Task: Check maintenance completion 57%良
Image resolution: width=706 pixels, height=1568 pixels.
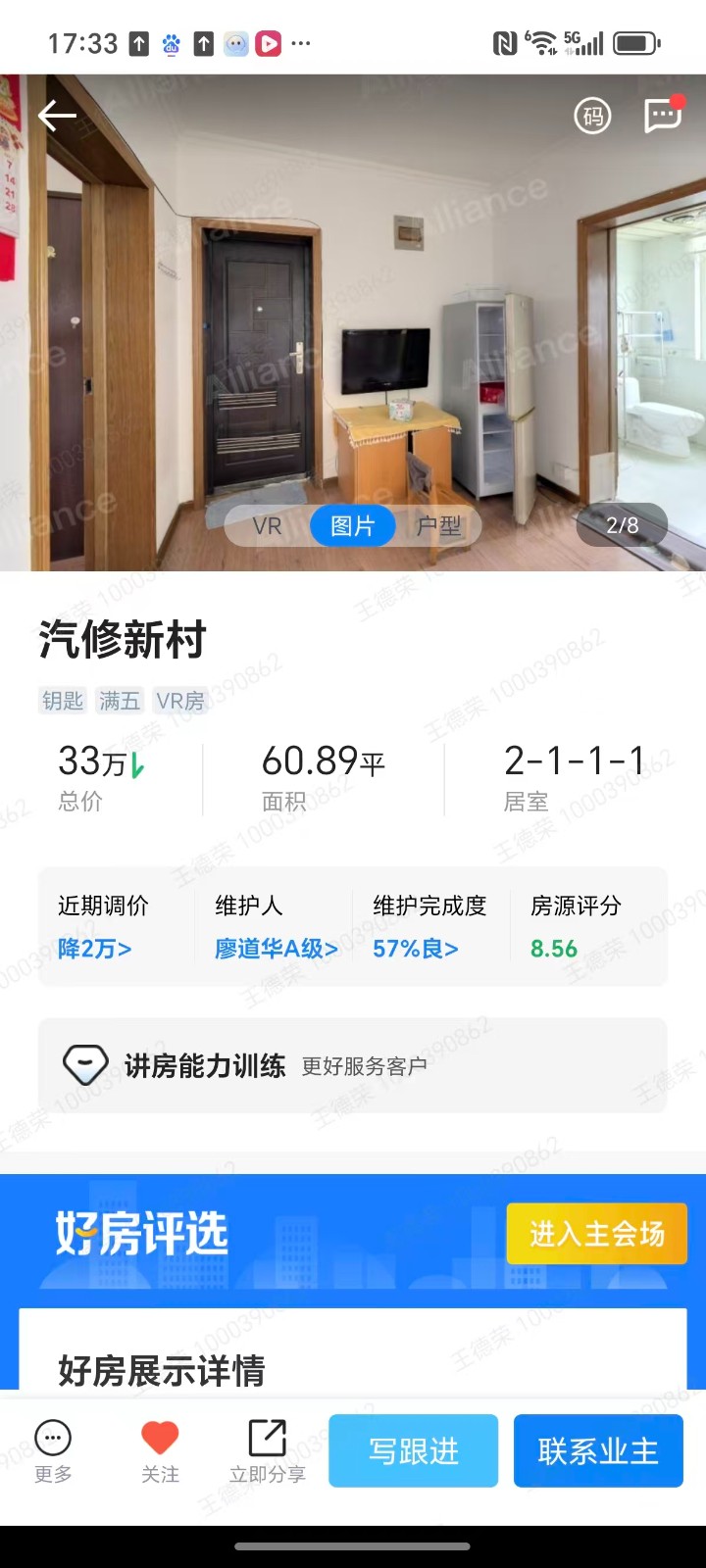Action: tap(416, 949)
